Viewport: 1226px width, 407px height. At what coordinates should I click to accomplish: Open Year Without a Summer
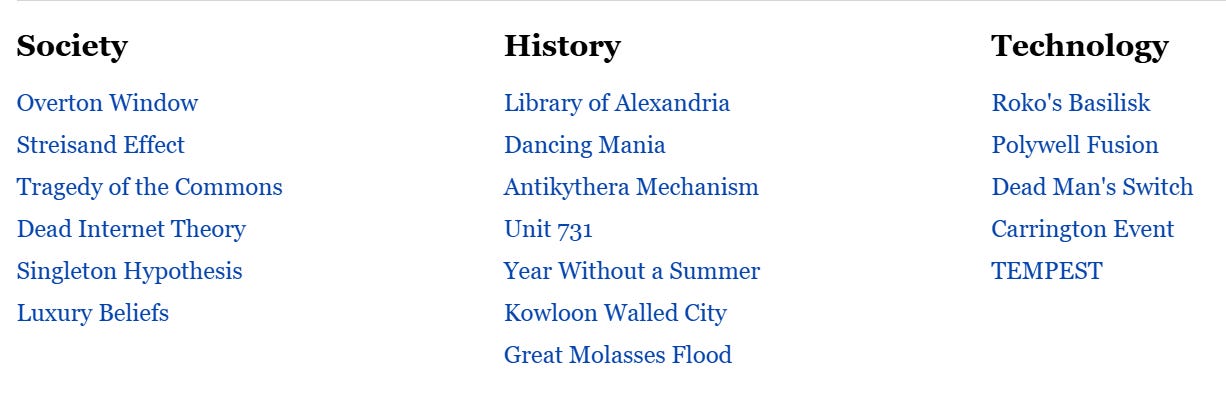[x=632, y=271]
